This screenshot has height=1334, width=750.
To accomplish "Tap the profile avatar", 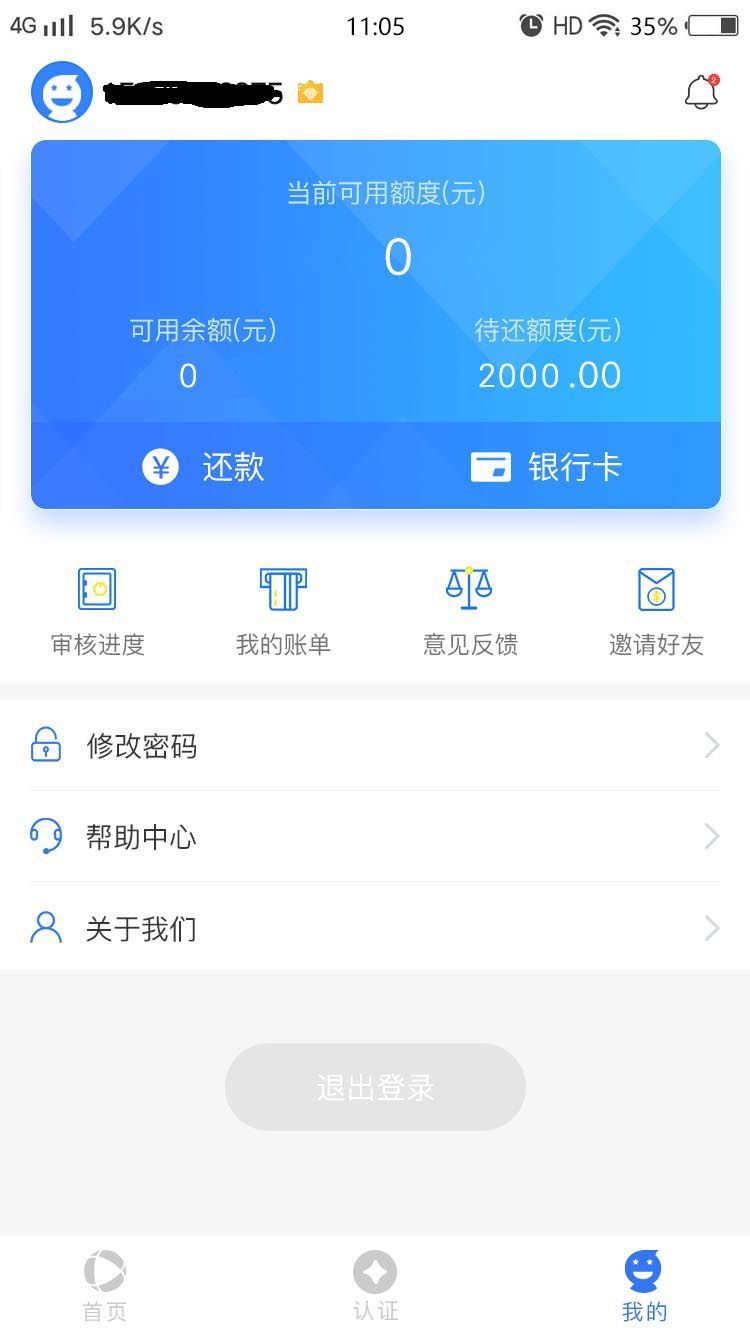I will point(62,92).
